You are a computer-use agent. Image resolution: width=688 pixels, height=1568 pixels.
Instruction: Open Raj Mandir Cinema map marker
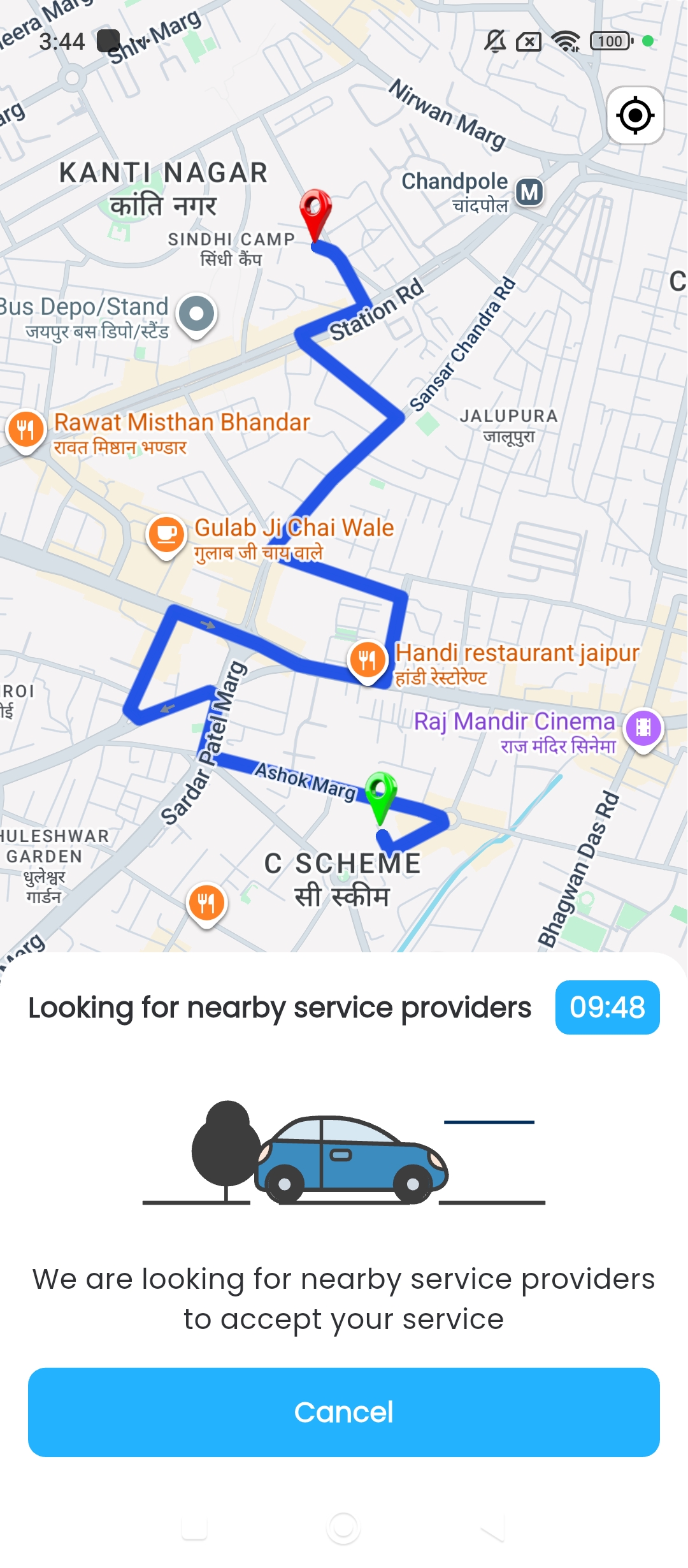(643, 728)
